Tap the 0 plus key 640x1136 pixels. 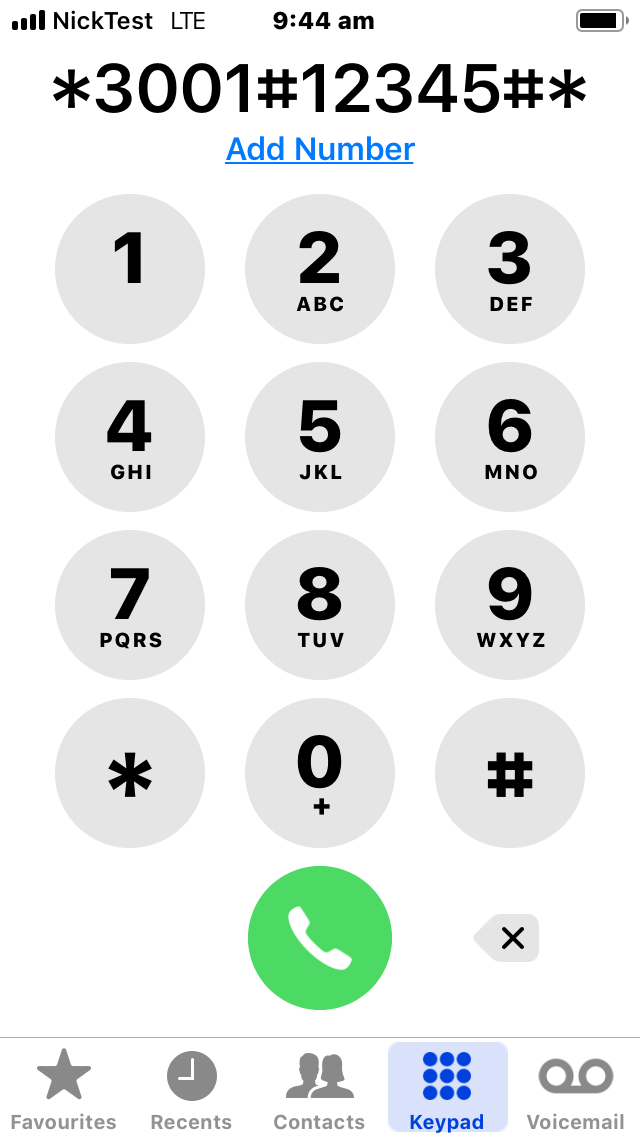tap(320, 773)
